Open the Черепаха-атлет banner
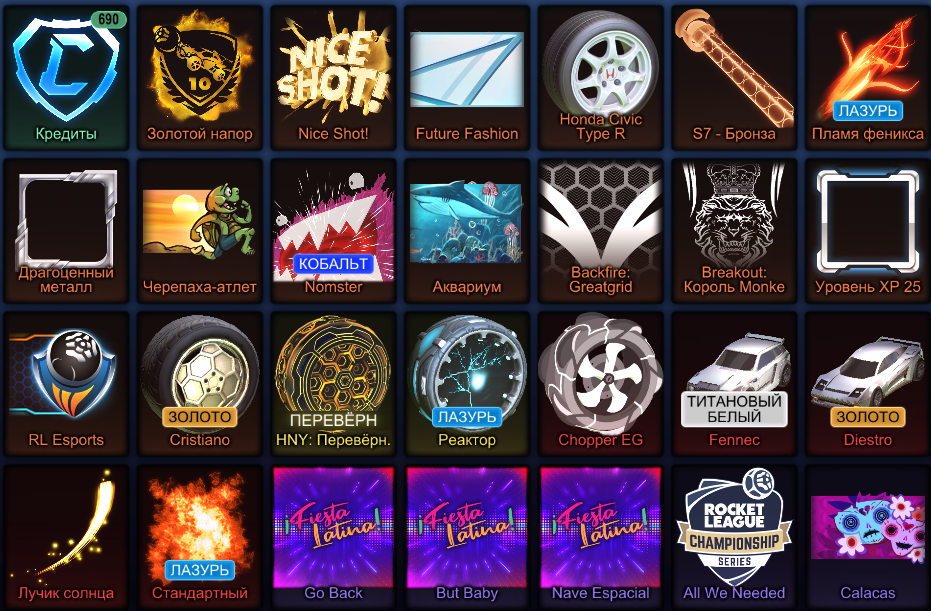 199,229
